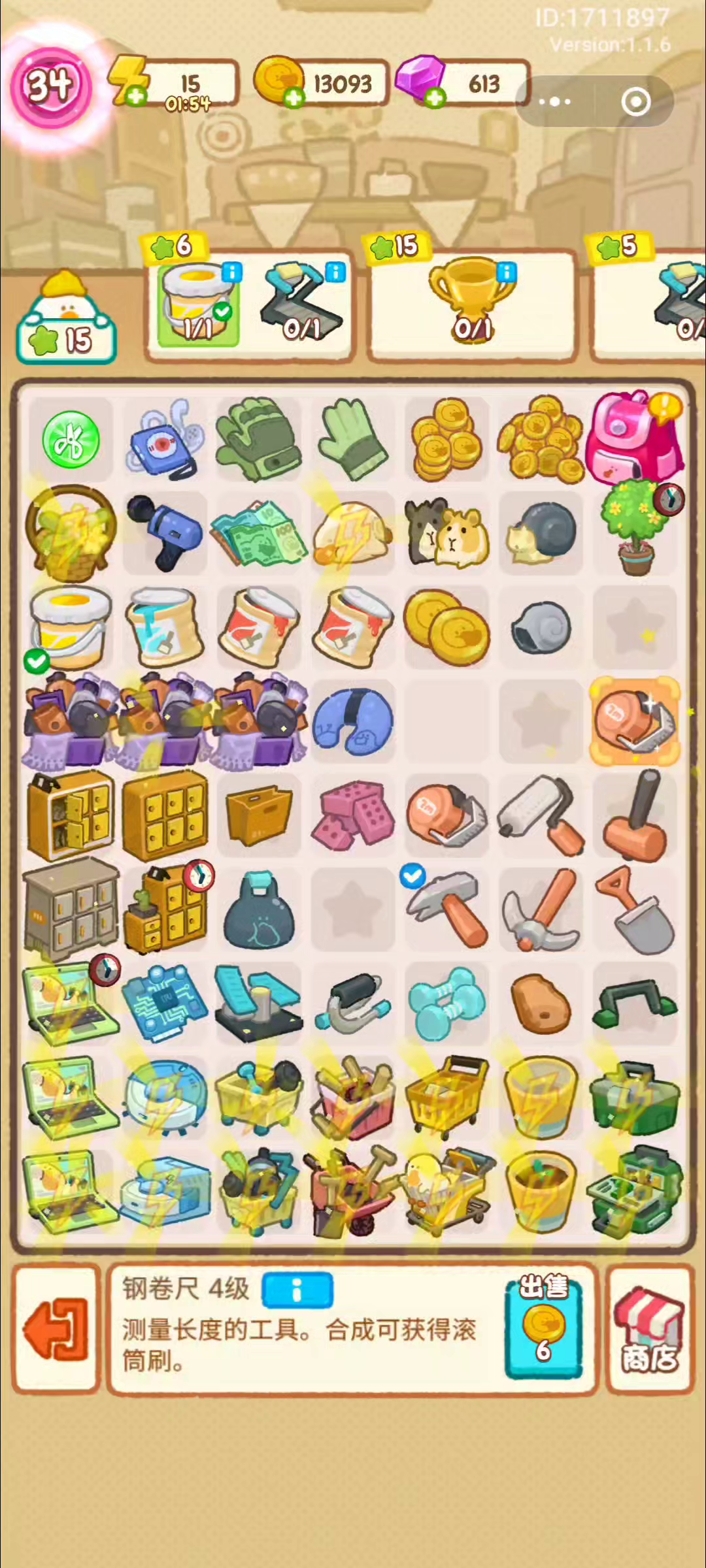Select the hammer with blue checkmark
The height and width of the screenshot is (1568, 706).
[x=446, y=908]
